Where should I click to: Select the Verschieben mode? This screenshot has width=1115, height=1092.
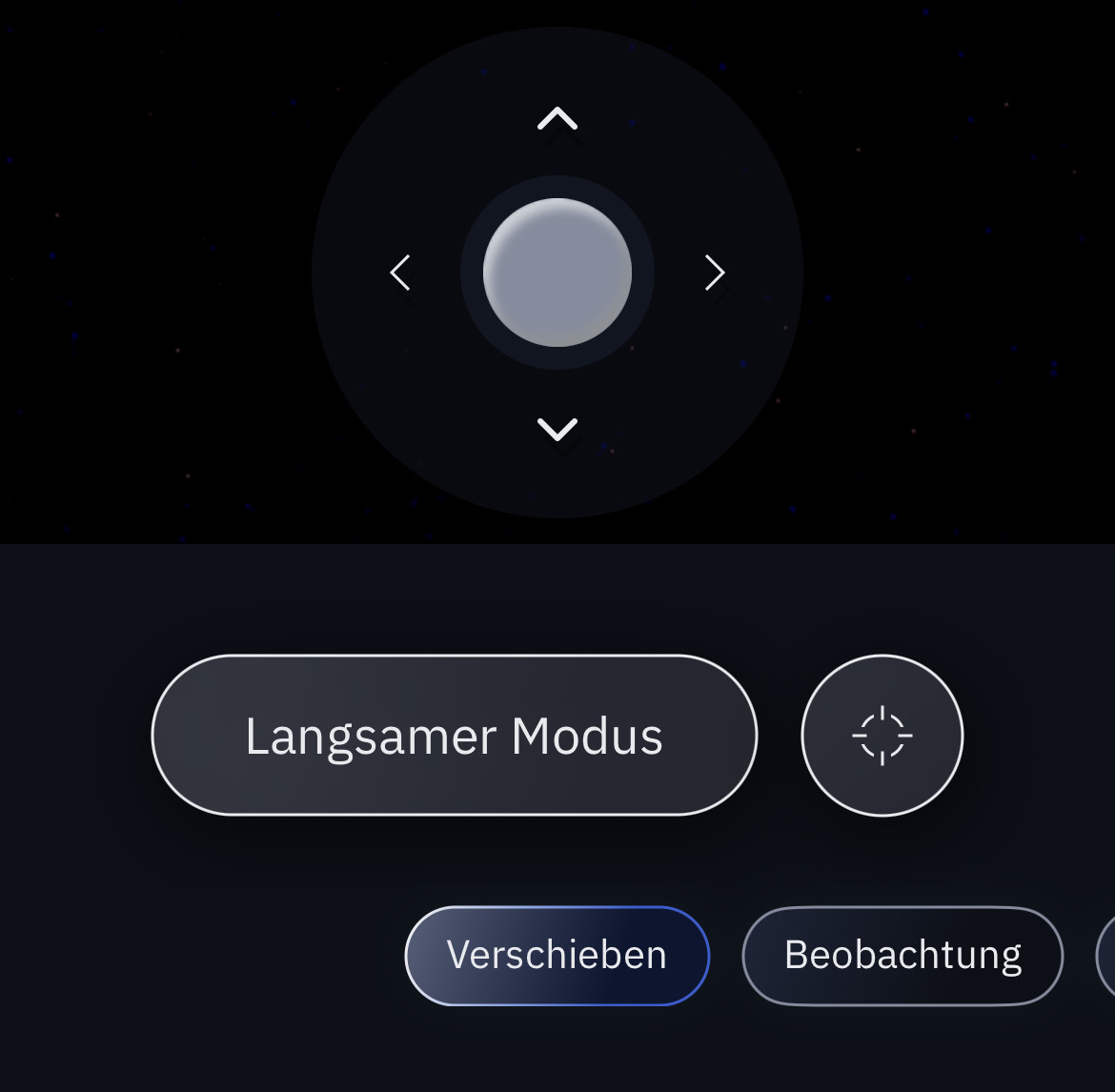point(557,955)
